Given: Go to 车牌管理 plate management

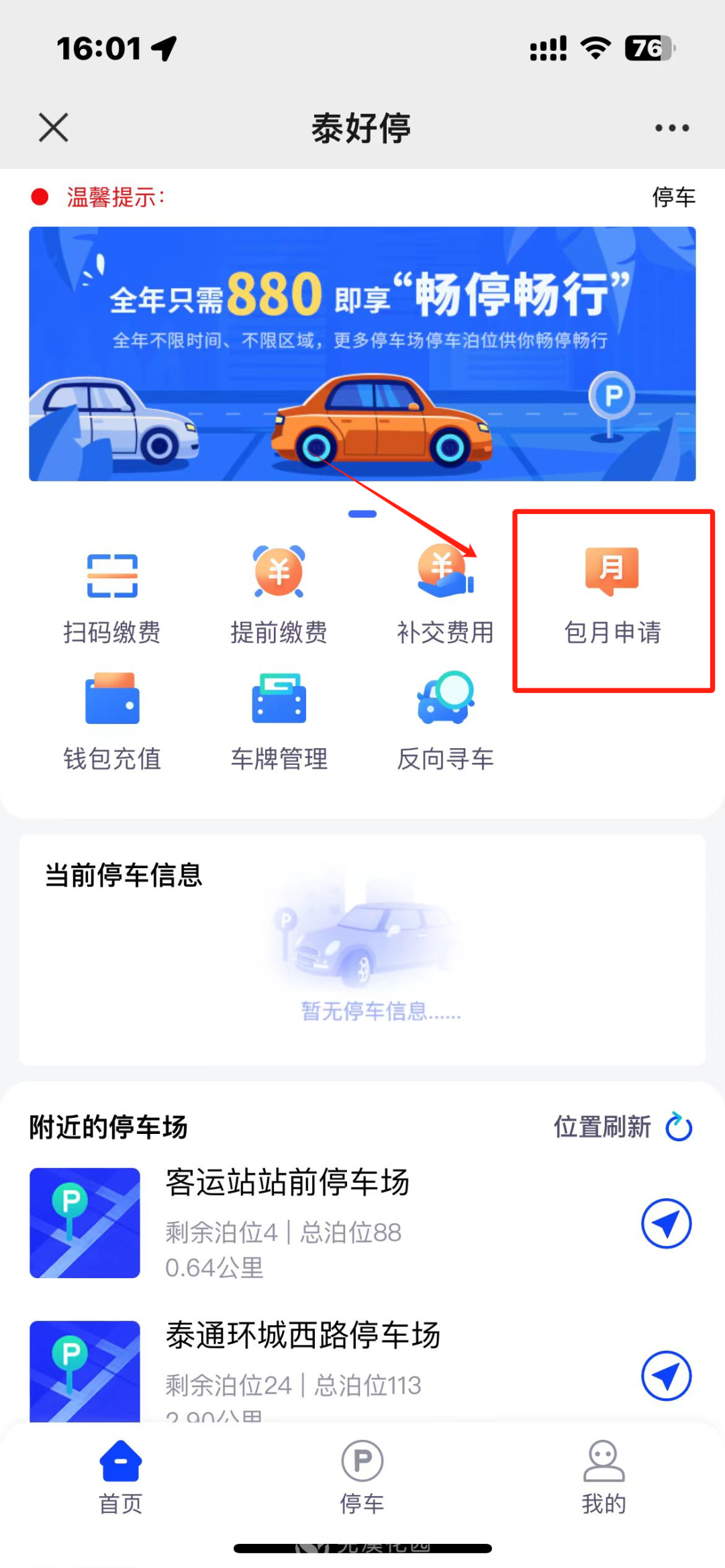Looking at the screenshot, I should [279, 721].
